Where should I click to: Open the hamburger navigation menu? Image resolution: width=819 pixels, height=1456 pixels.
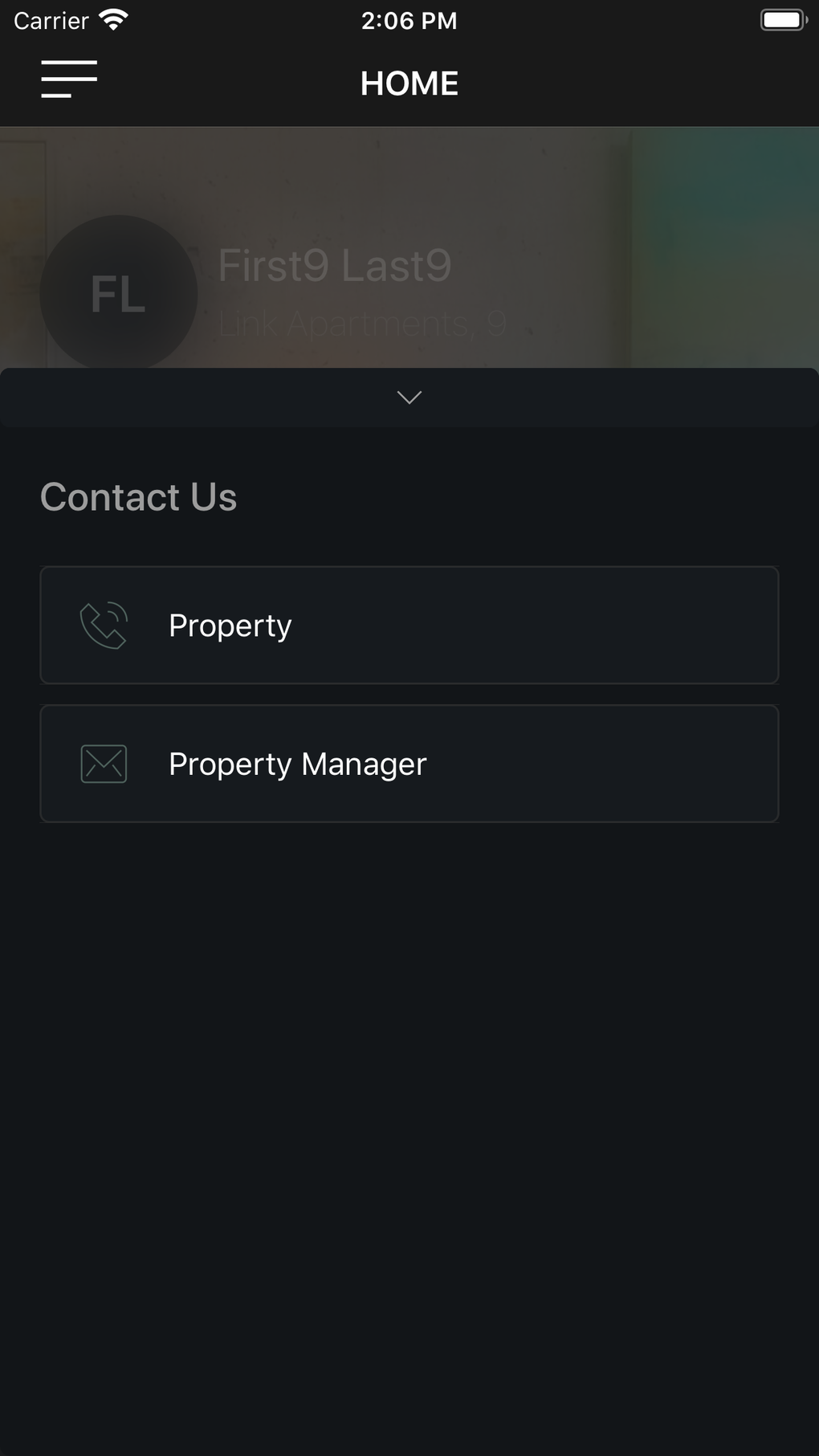(x=69, y=80)
